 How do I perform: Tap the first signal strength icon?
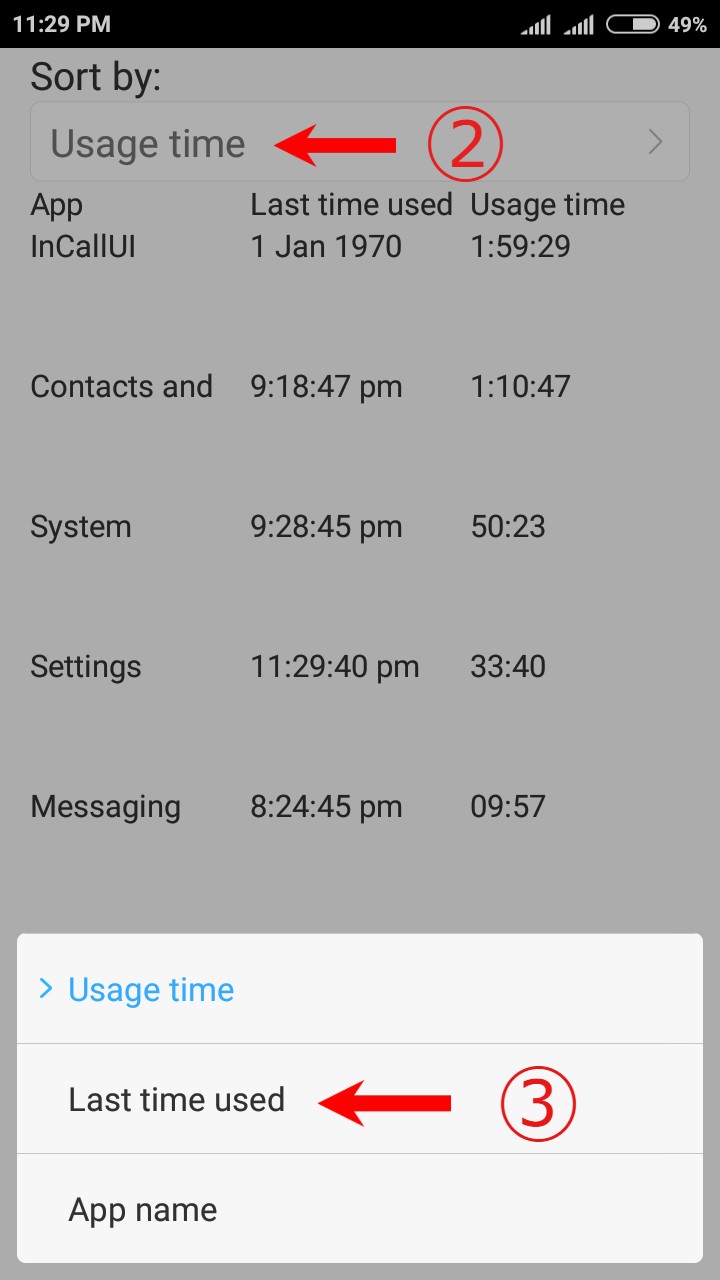tap(534, 24)
